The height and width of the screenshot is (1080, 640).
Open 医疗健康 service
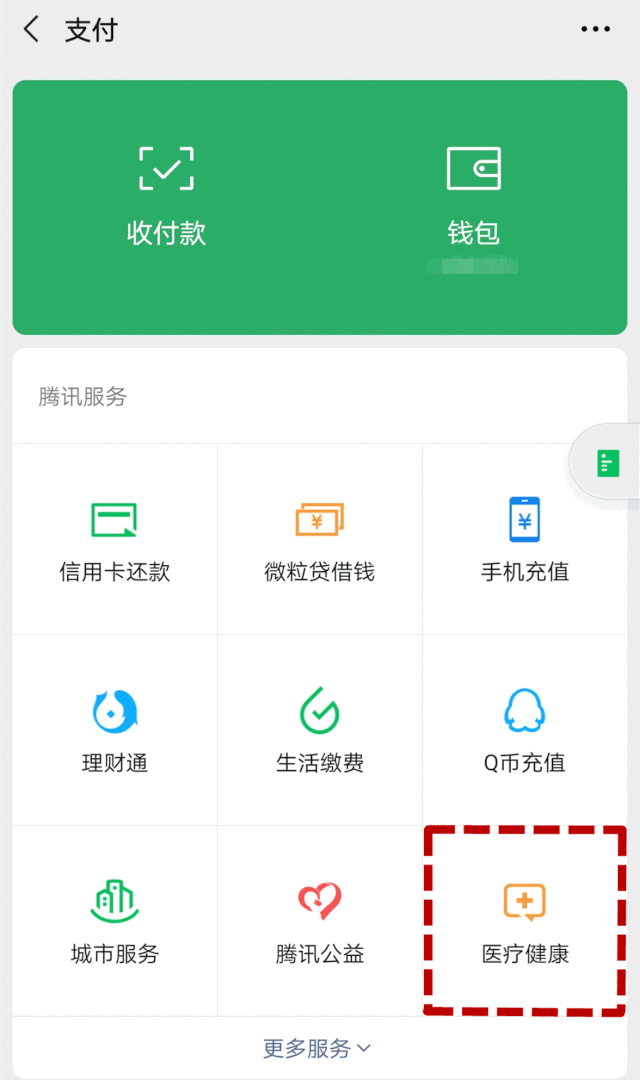(525, 921)
